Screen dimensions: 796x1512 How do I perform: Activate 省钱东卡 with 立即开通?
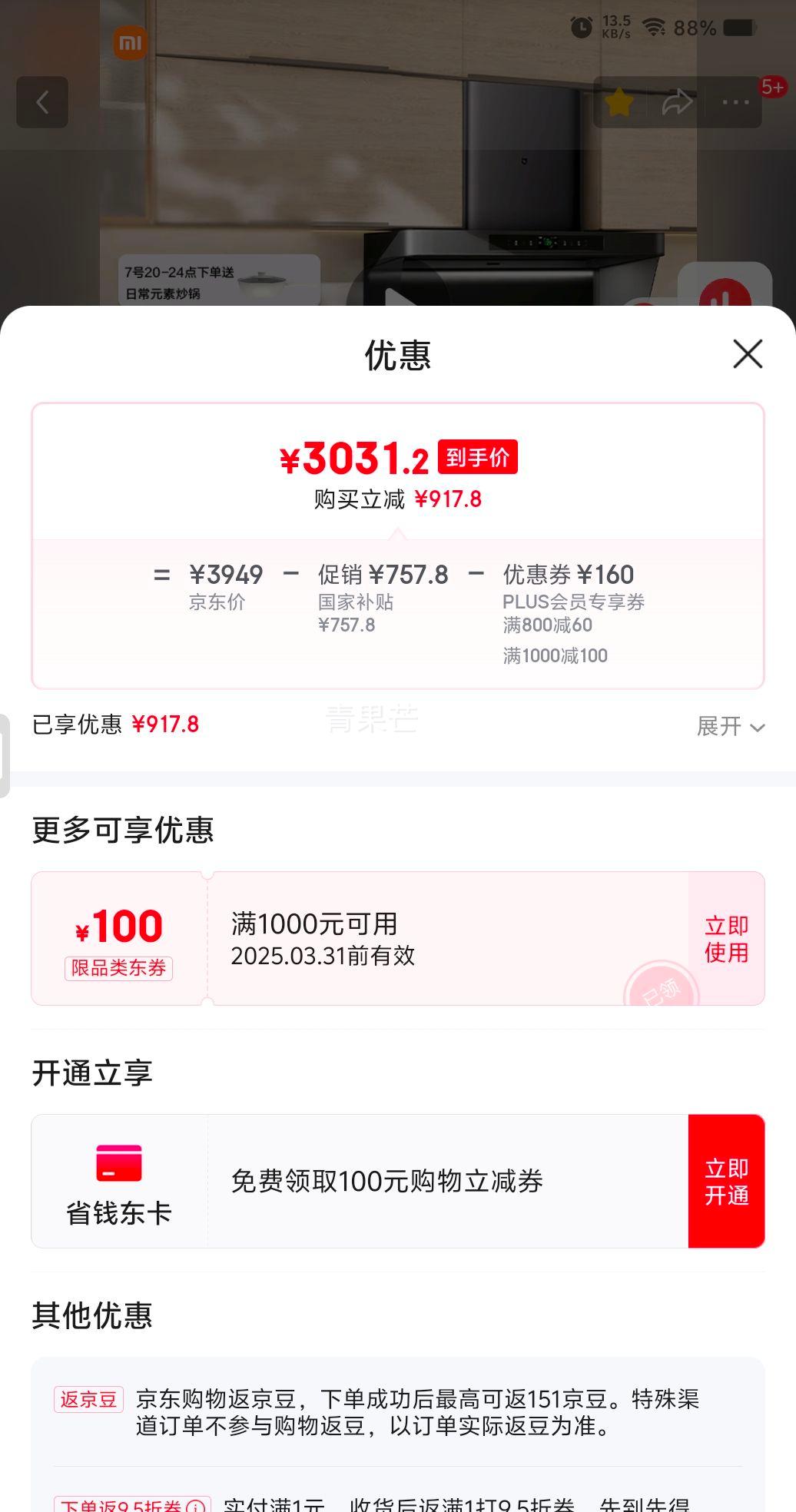point(725,1180)
